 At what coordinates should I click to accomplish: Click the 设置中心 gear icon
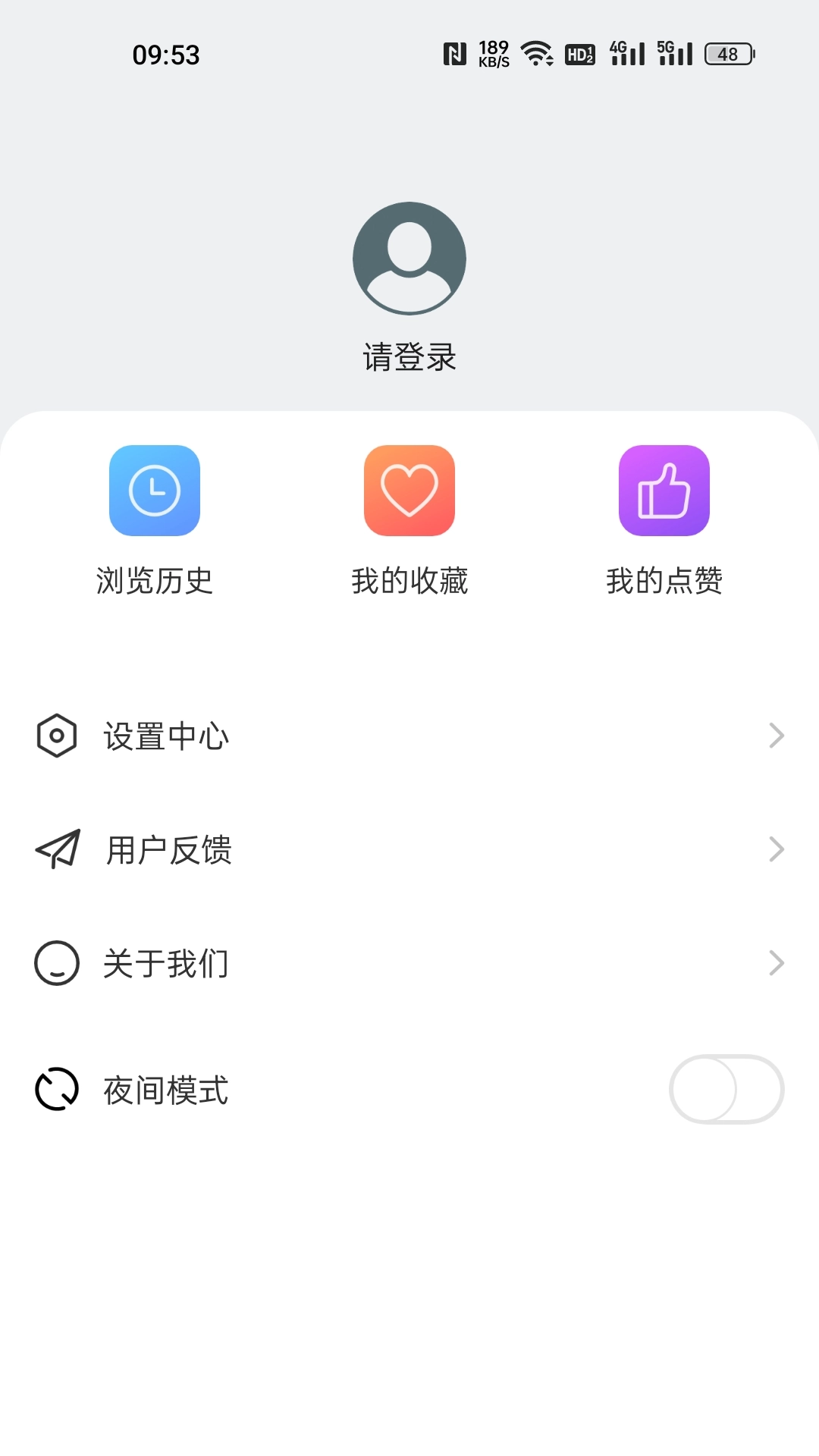(x=55, y=734)
